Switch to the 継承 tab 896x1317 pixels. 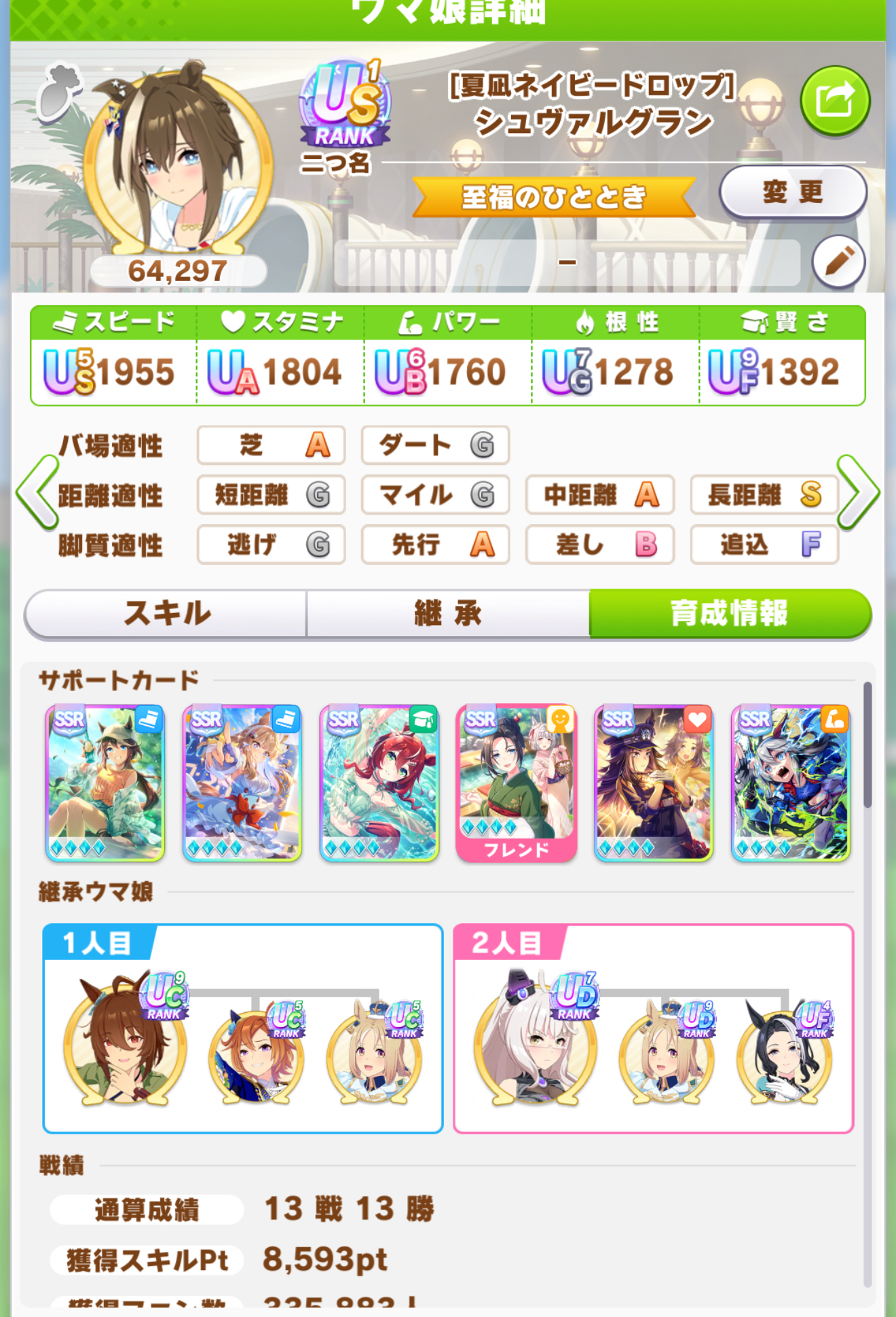pyautogui.click(x=448, y=613)
